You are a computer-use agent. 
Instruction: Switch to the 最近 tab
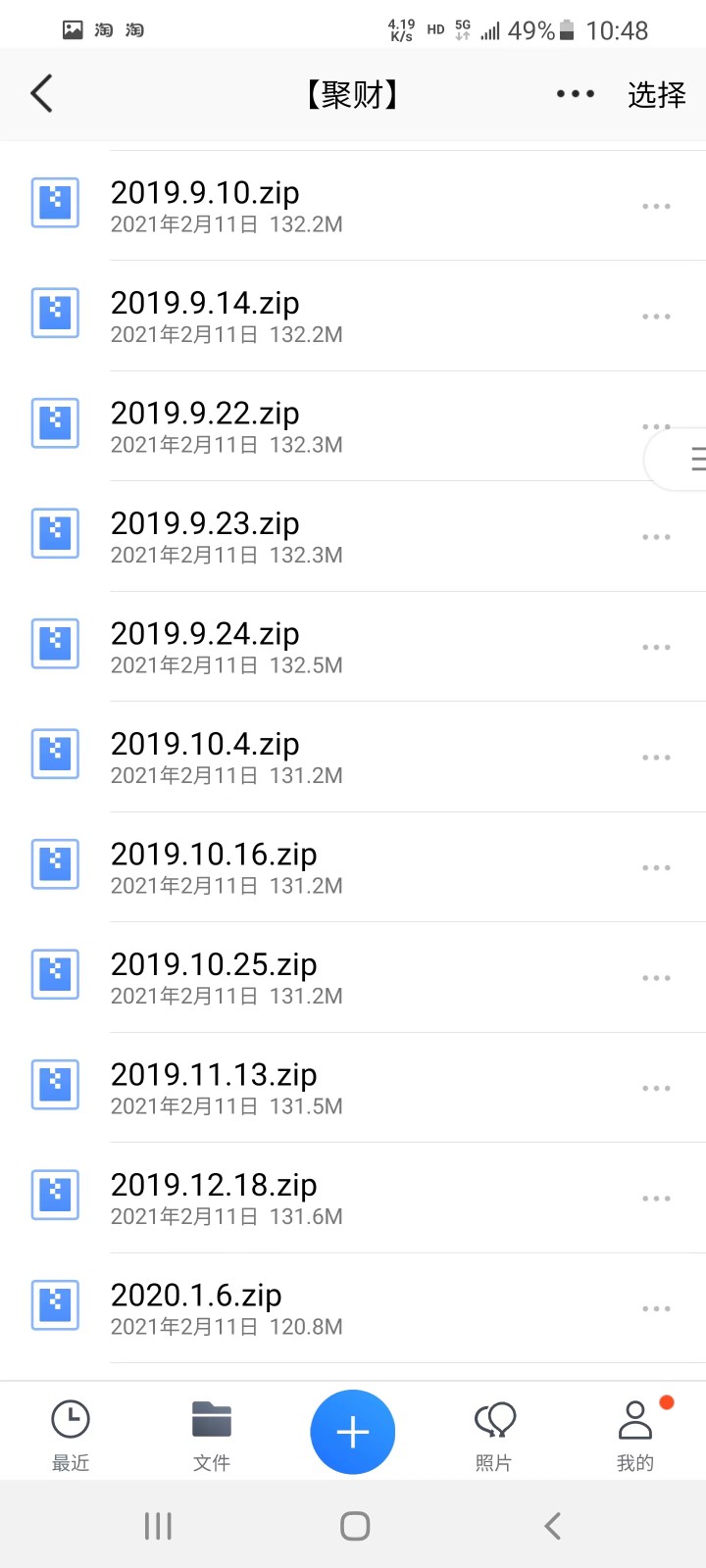click(71, 1436)
